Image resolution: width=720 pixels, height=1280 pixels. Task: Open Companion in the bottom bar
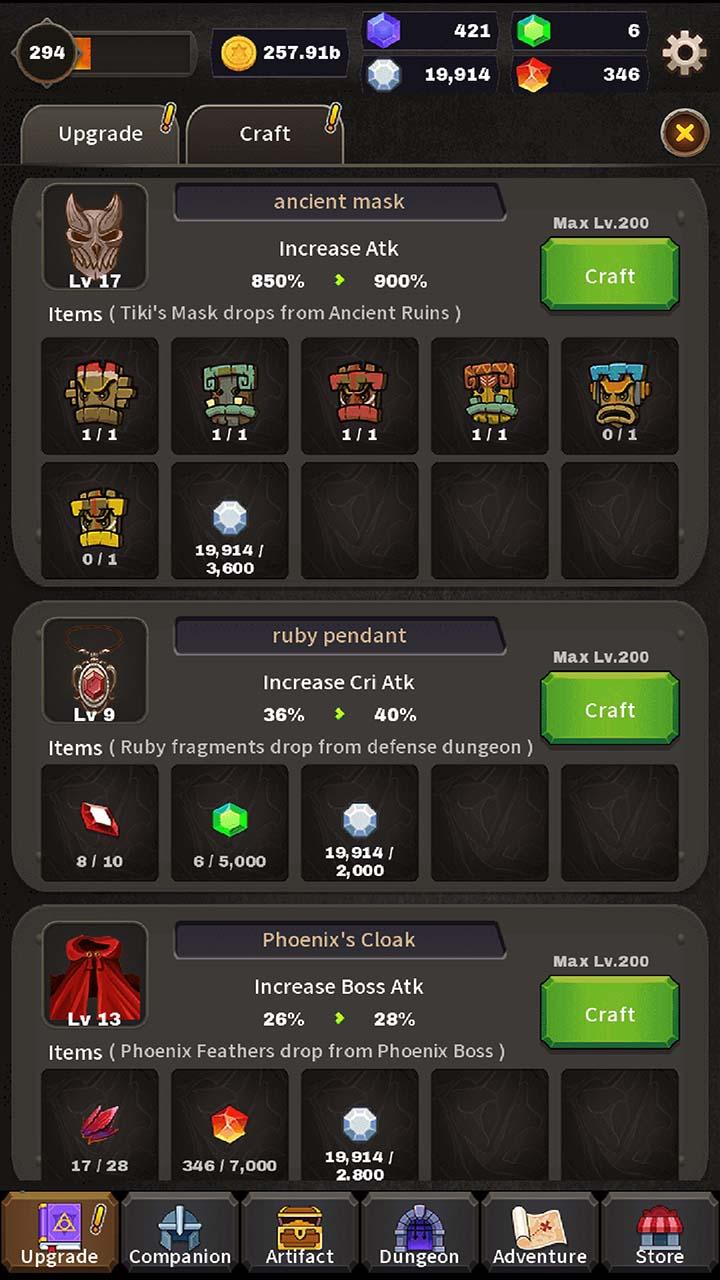[x=180, y=1236]
